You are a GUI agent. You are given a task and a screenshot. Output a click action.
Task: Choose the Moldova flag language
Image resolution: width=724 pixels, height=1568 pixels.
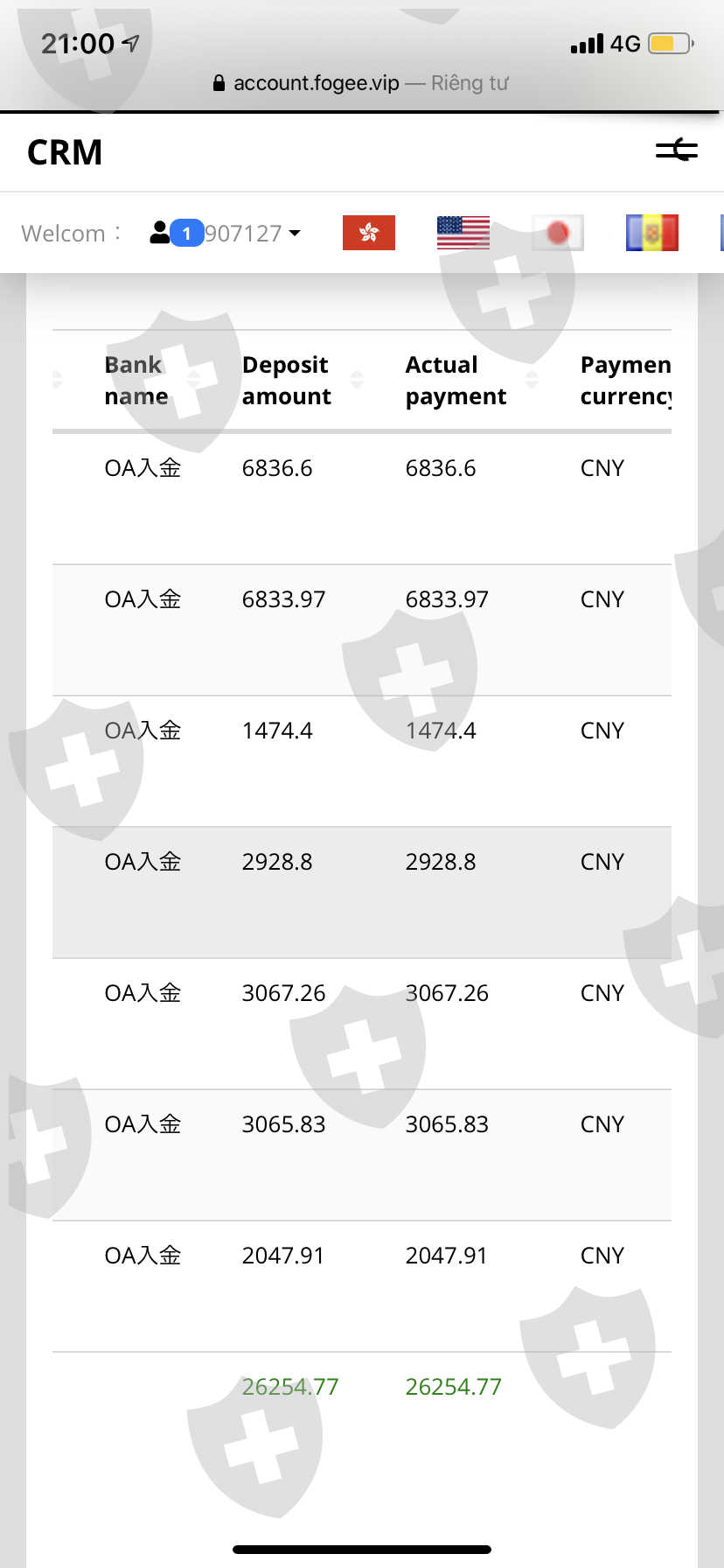(x=652, y=233)
